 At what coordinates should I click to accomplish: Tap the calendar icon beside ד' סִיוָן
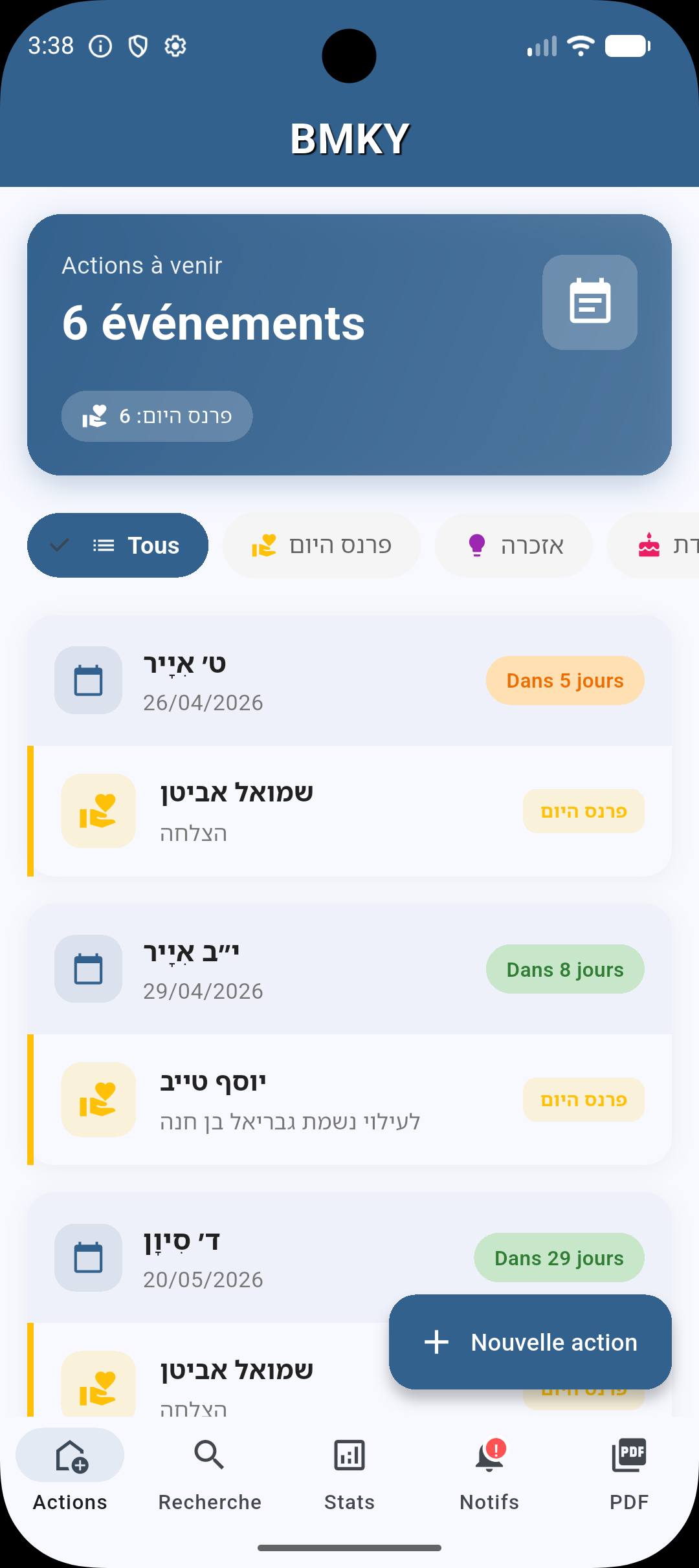coord(88,1257)
